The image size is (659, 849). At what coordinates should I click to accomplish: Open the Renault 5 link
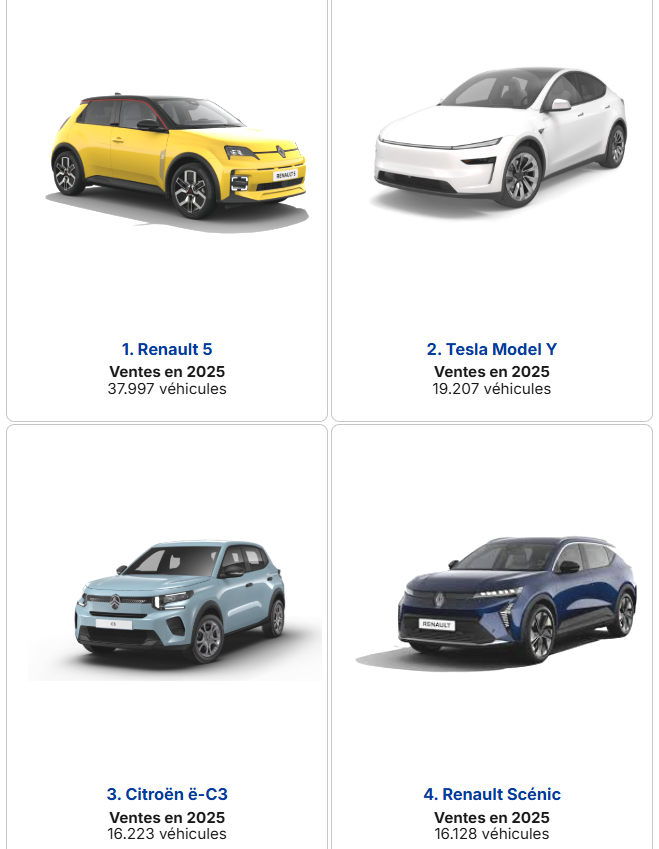tap(167, 349)
